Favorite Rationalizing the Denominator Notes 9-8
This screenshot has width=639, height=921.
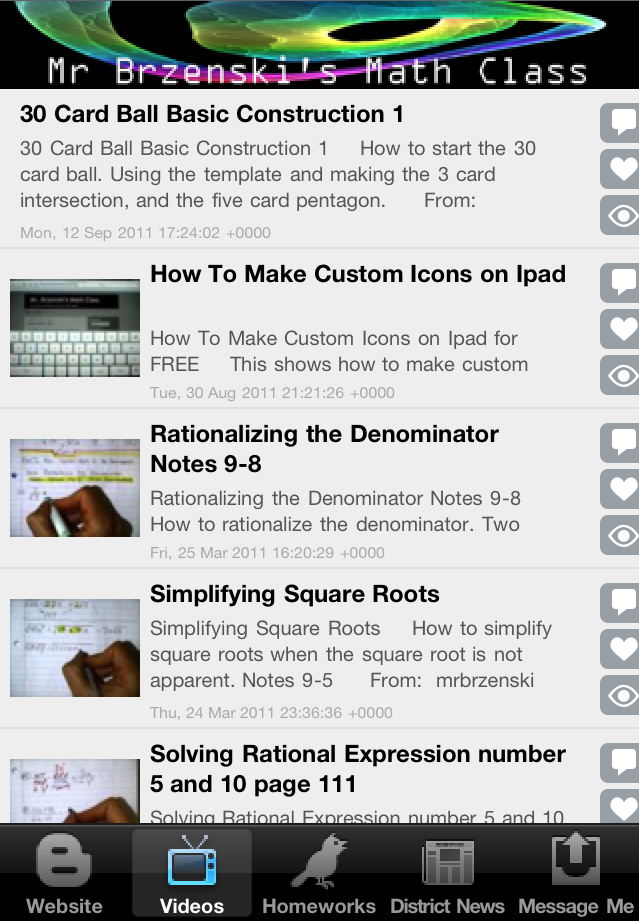621,489
